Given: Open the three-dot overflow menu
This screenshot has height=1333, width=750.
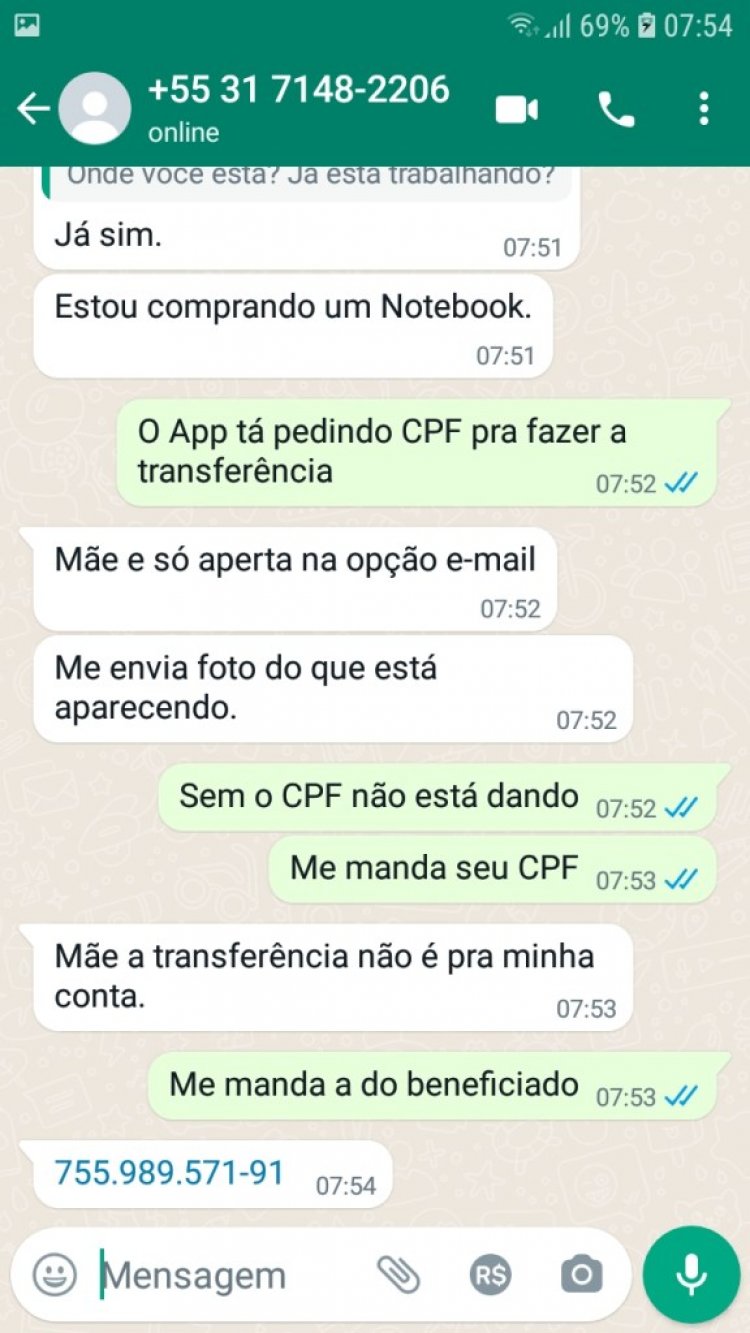Looking at the screenshot, I should coord(704,108).
